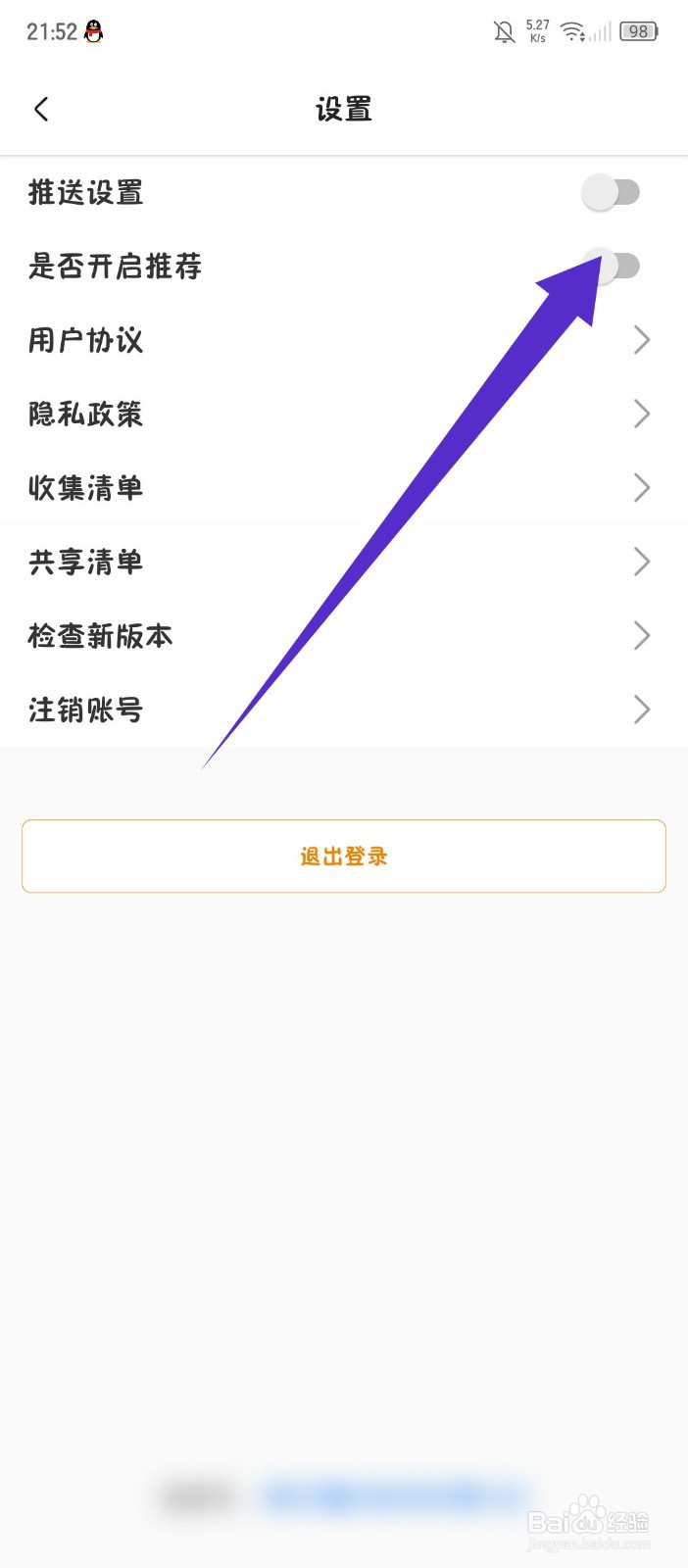Viewport: 688px width, 1568px height.
Task: Open the 共享清单 row
Action: pyautogui.click(x=344, y=562)
